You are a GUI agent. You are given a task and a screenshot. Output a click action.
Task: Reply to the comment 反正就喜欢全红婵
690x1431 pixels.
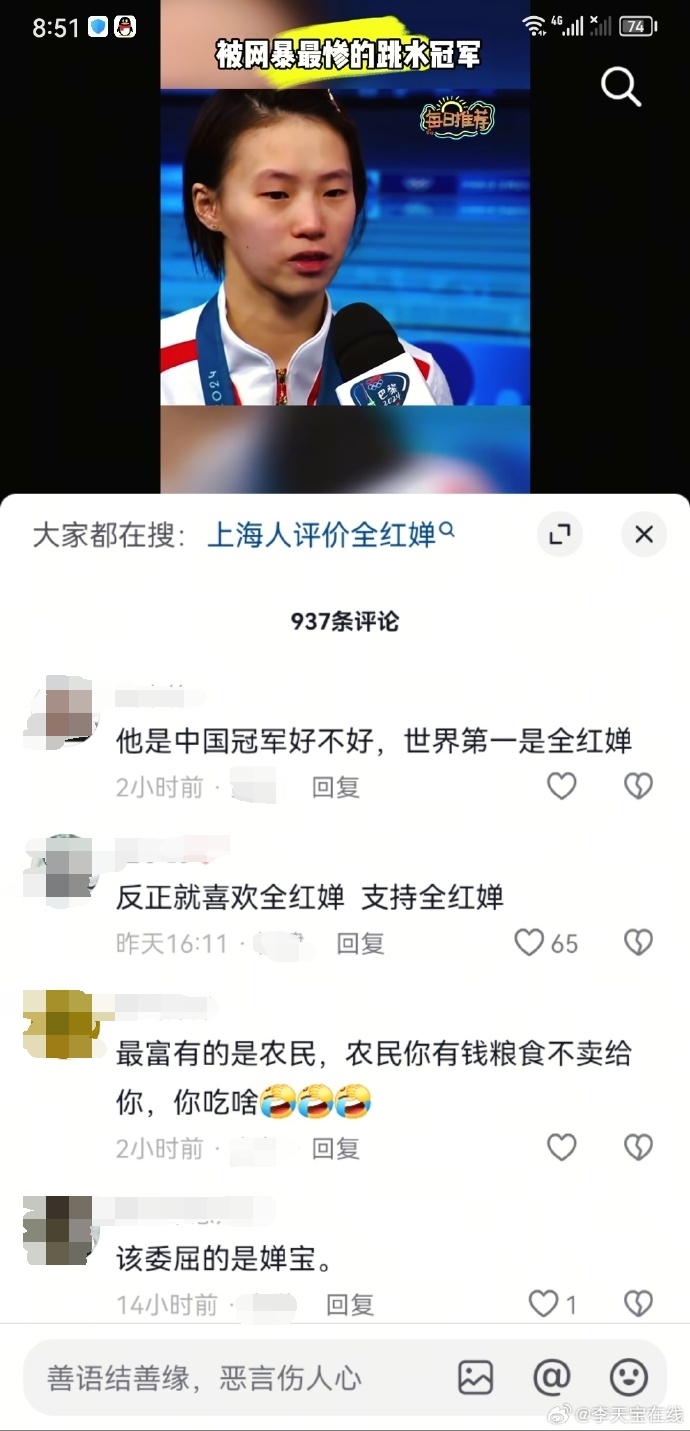click(x=360, y=943)
